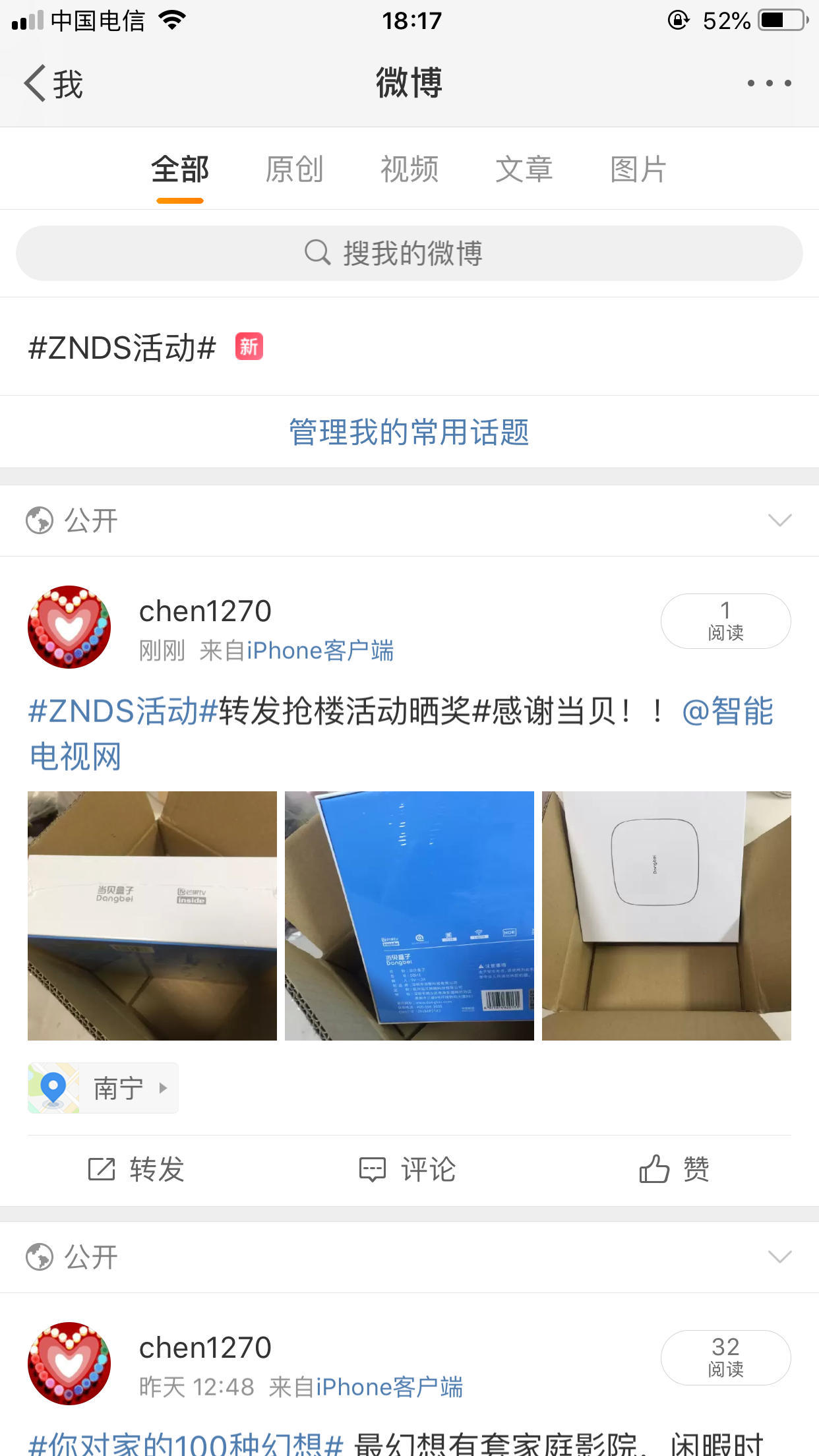Switch to the 视频 tab
Image resolution: width=819 pixels, height=1456 pixels.
[409, 169]
